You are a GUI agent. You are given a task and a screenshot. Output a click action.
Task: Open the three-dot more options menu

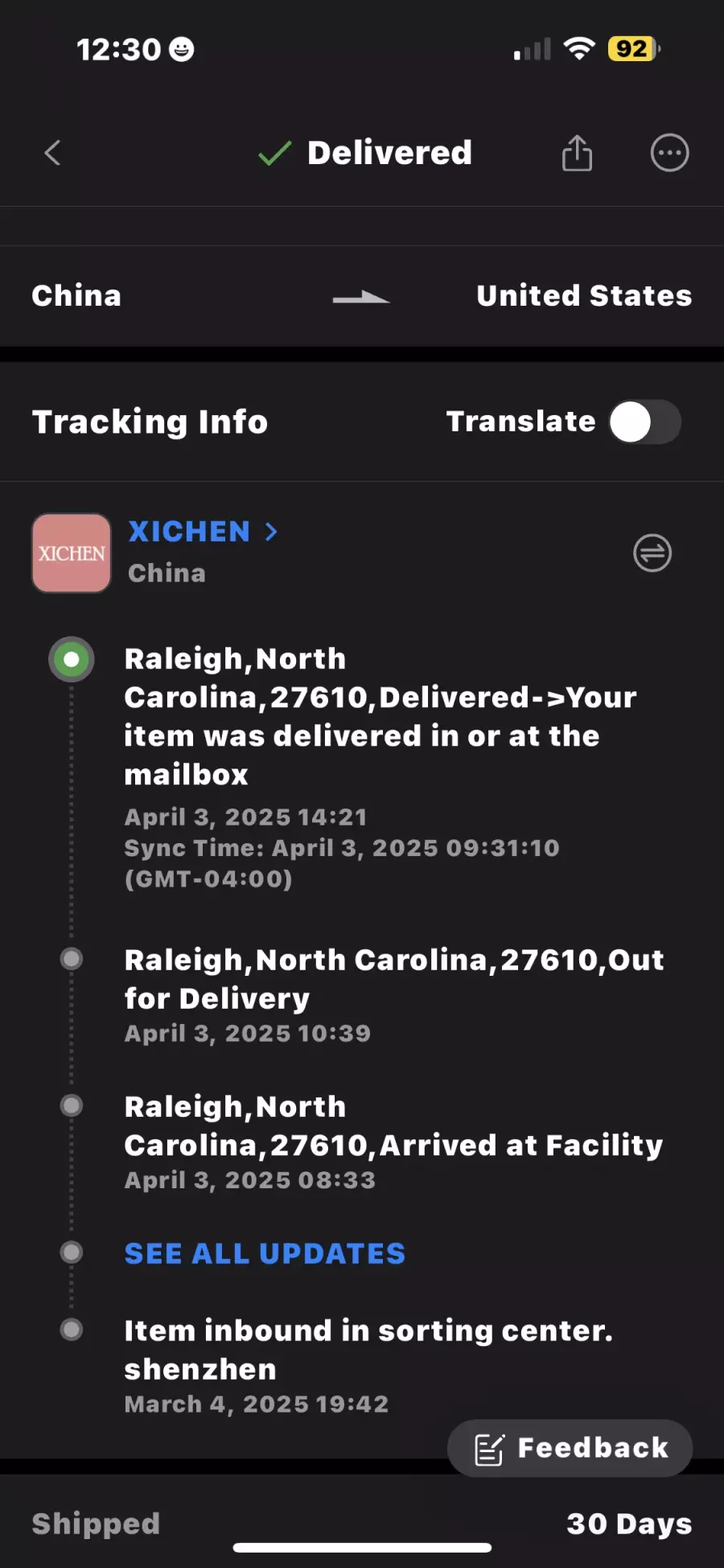669,153
